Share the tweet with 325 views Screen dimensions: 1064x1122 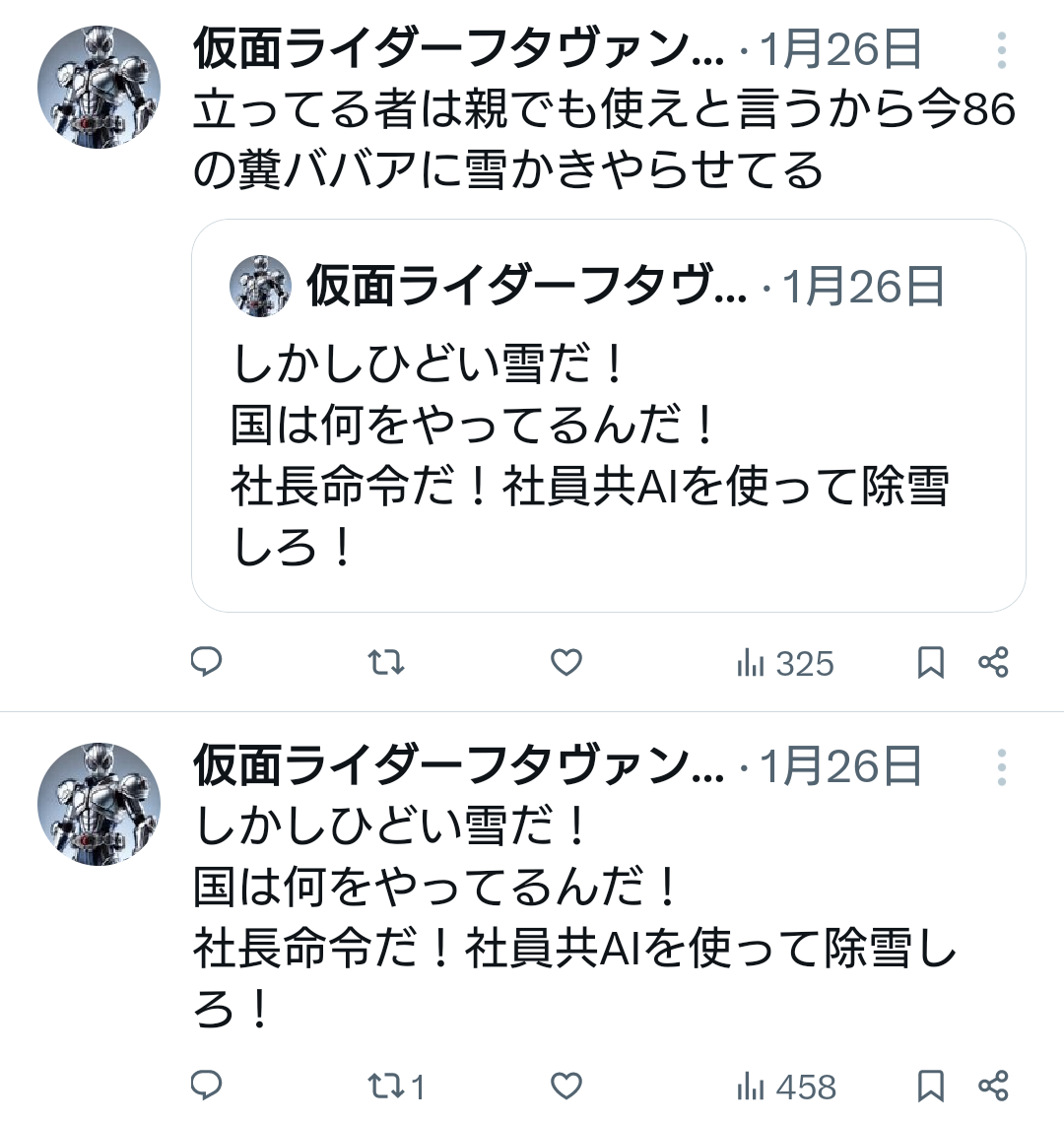click(x=993, y=663)
